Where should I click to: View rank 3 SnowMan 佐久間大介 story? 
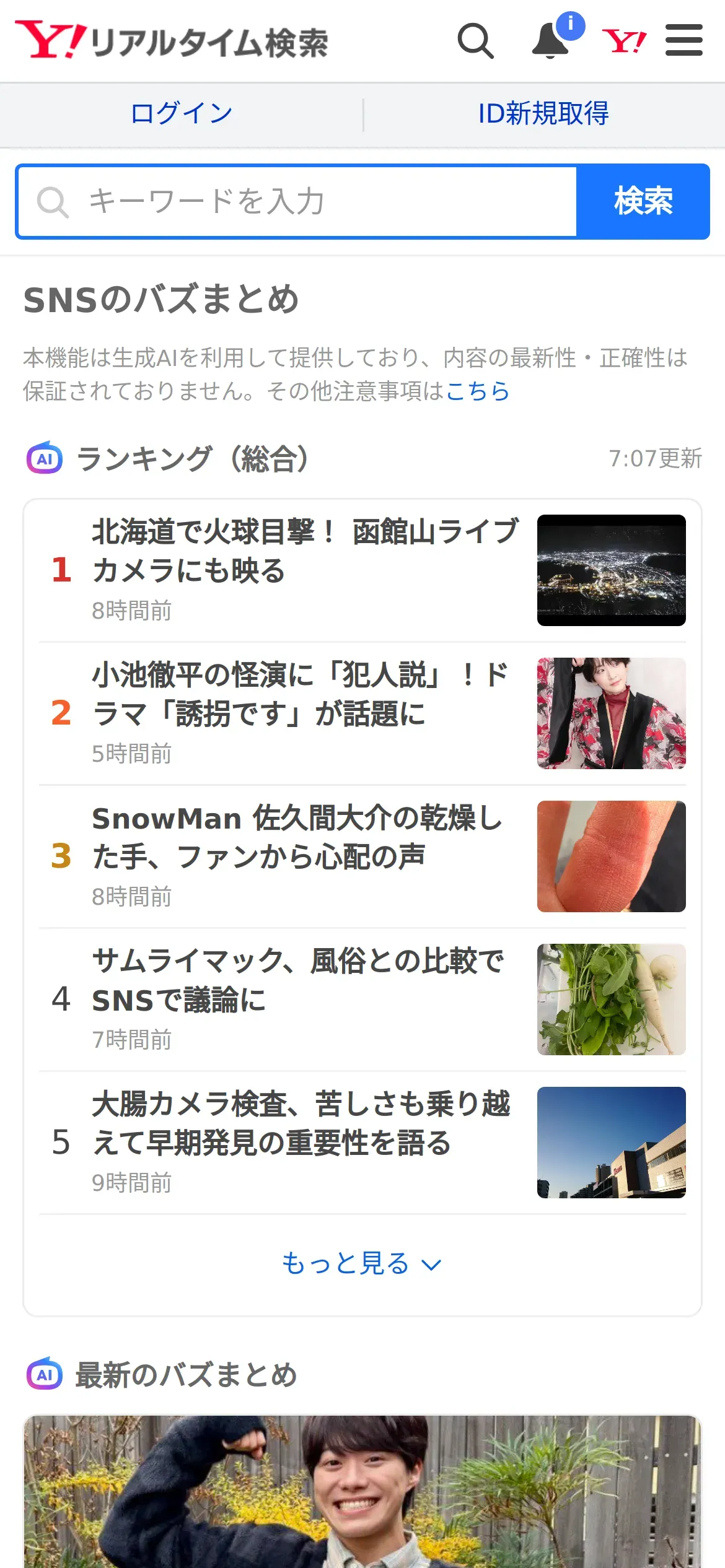304,837
